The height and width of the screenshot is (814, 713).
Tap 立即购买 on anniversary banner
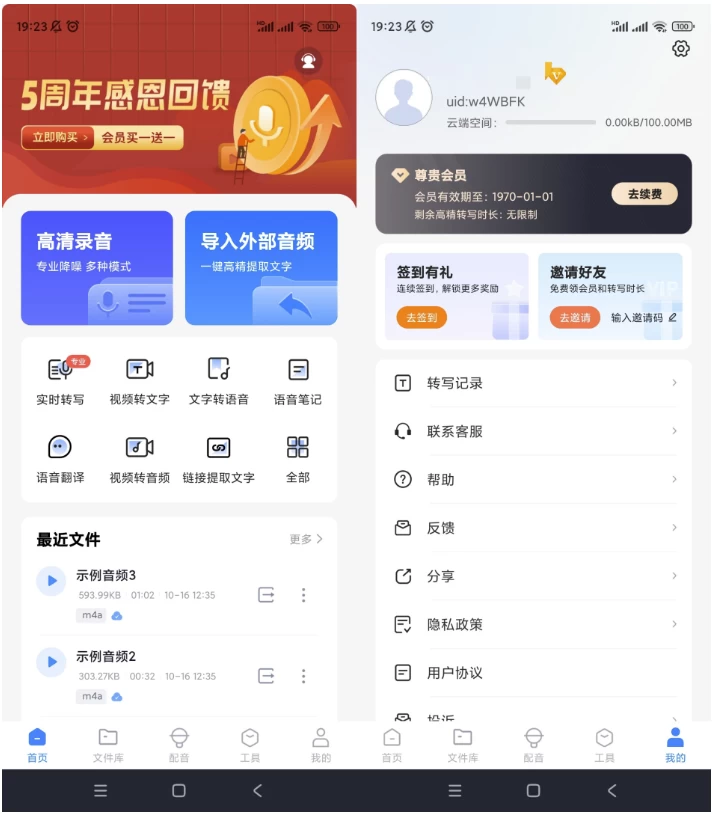coord(57,137)
